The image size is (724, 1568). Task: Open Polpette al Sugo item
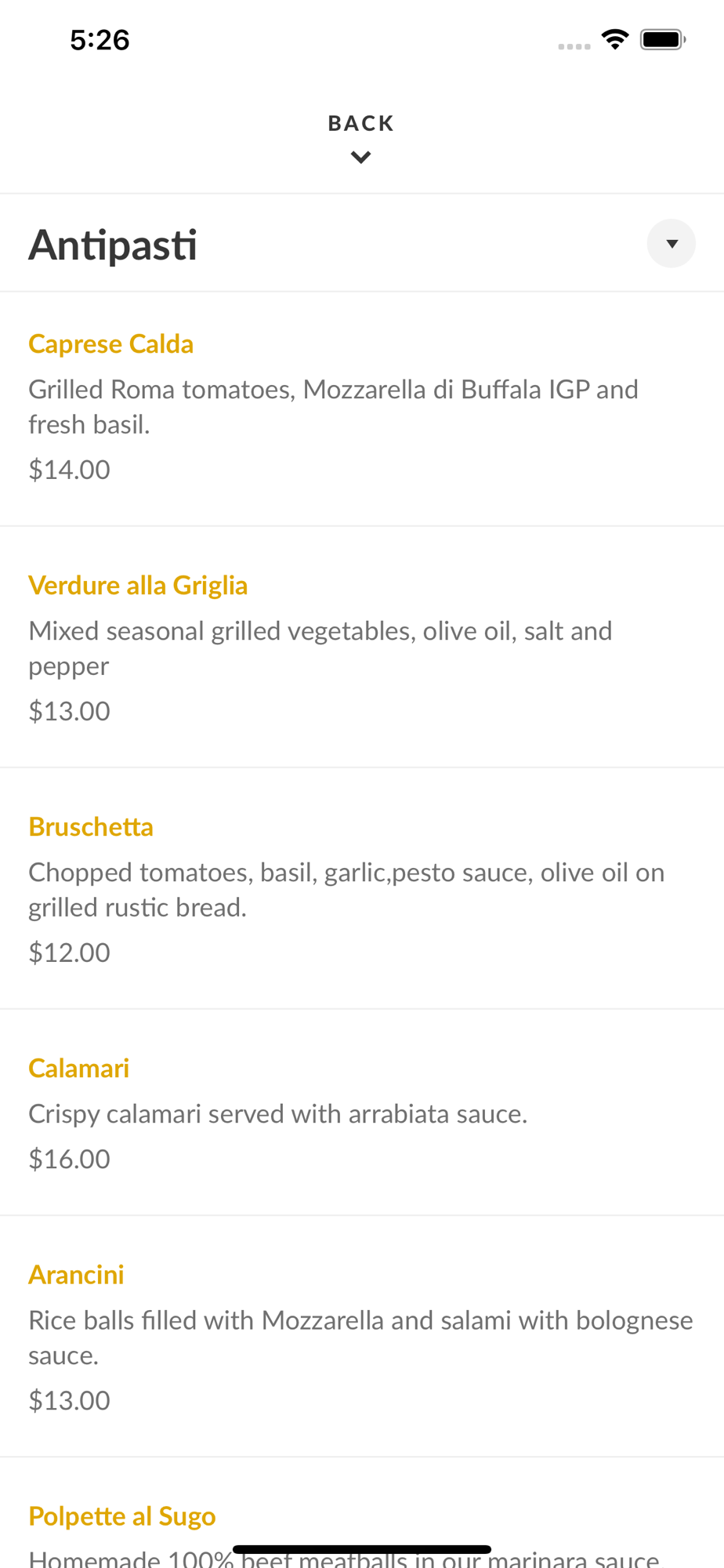(x=362, y=1514)
